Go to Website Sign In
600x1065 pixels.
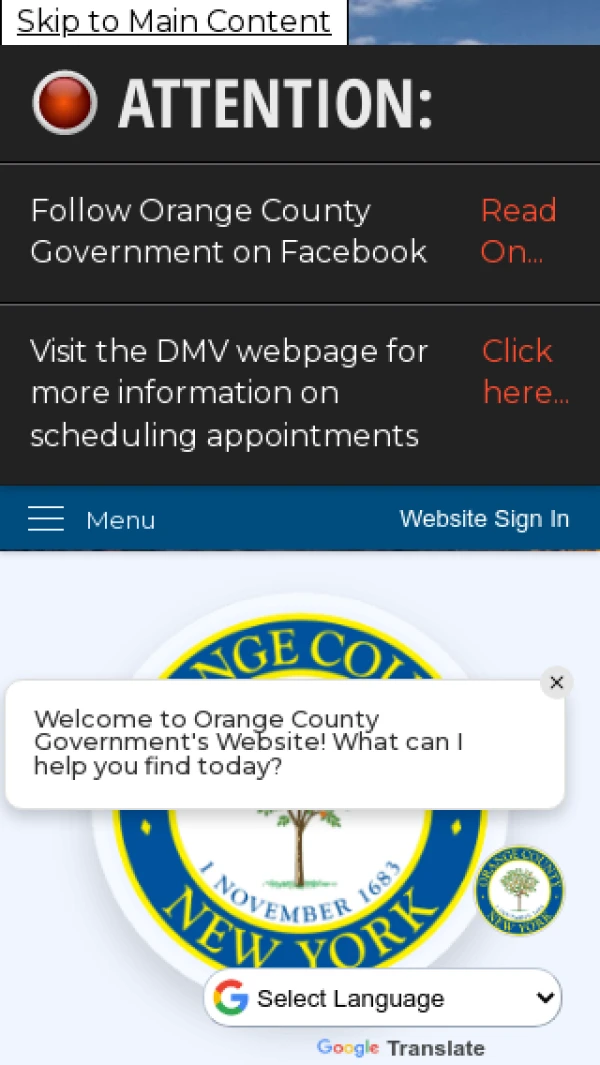pyautogui.click(x=484, y=519)
